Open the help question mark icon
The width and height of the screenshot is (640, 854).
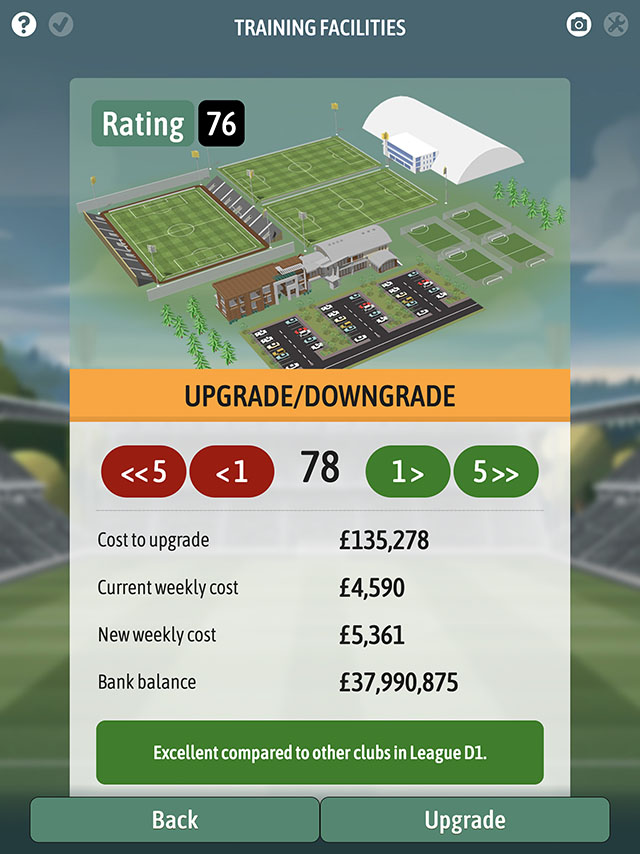24,24
